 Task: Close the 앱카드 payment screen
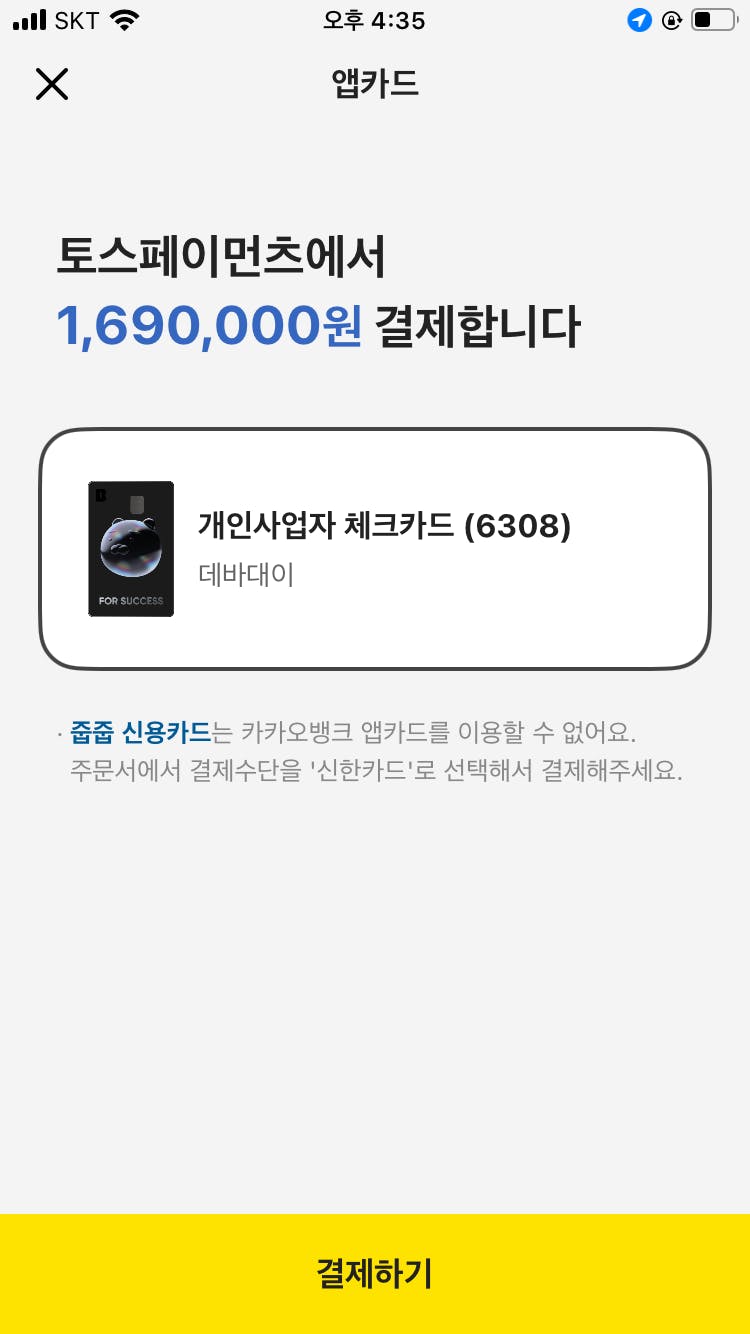tap(51, 84)
